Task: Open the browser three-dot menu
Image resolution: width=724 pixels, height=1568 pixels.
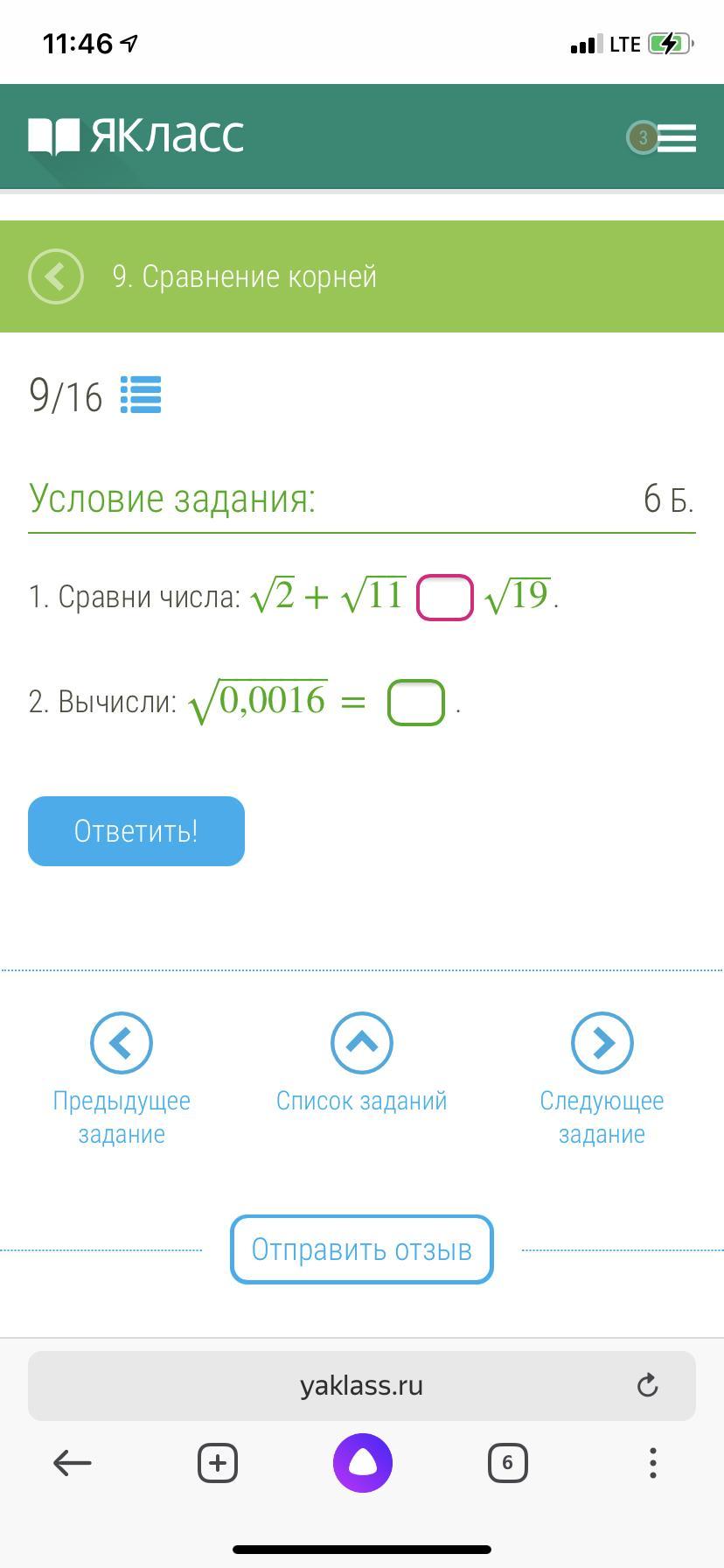Action: (652, 1463)
